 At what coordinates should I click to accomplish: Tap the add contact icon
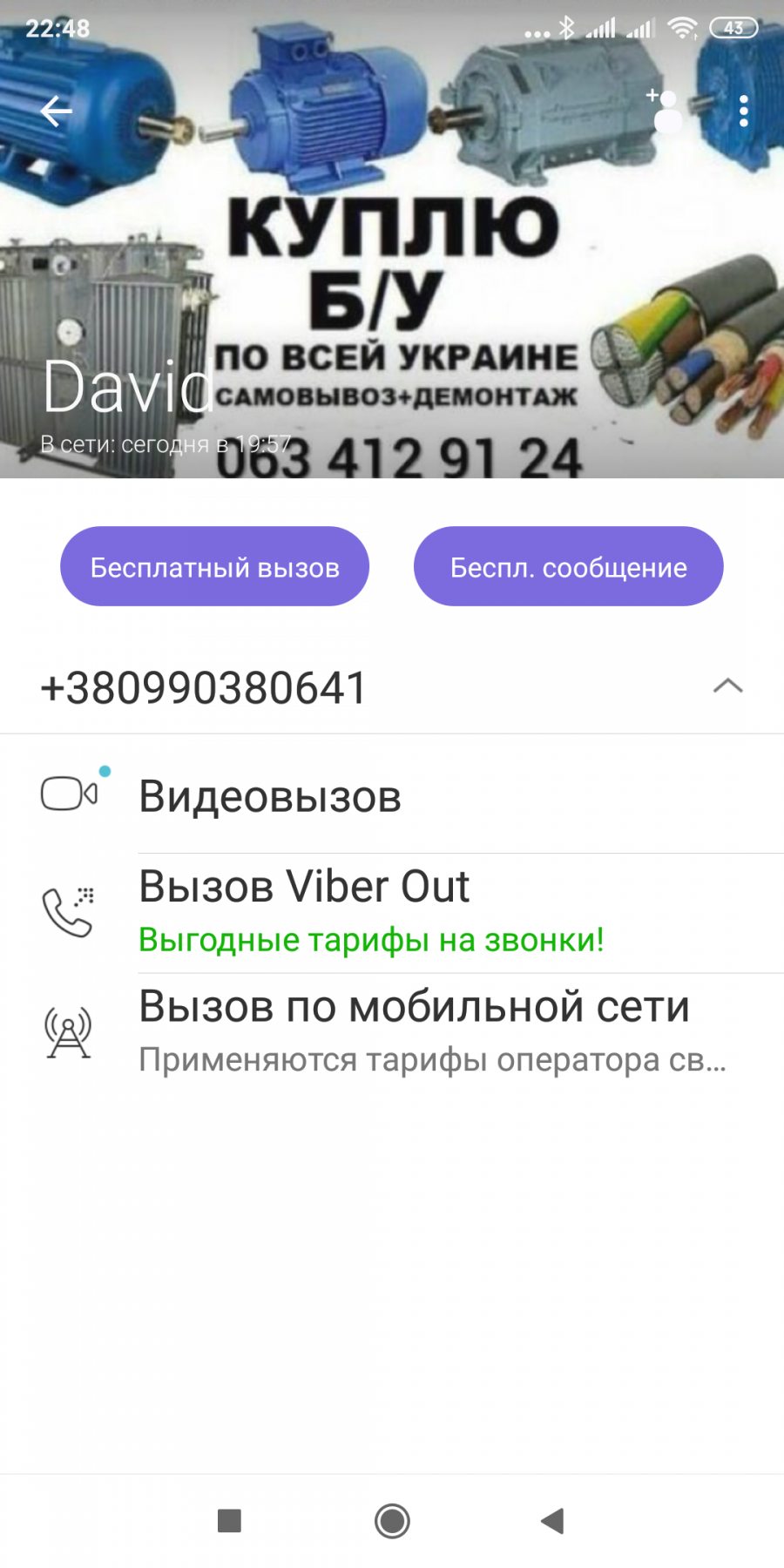pos(665,111)
